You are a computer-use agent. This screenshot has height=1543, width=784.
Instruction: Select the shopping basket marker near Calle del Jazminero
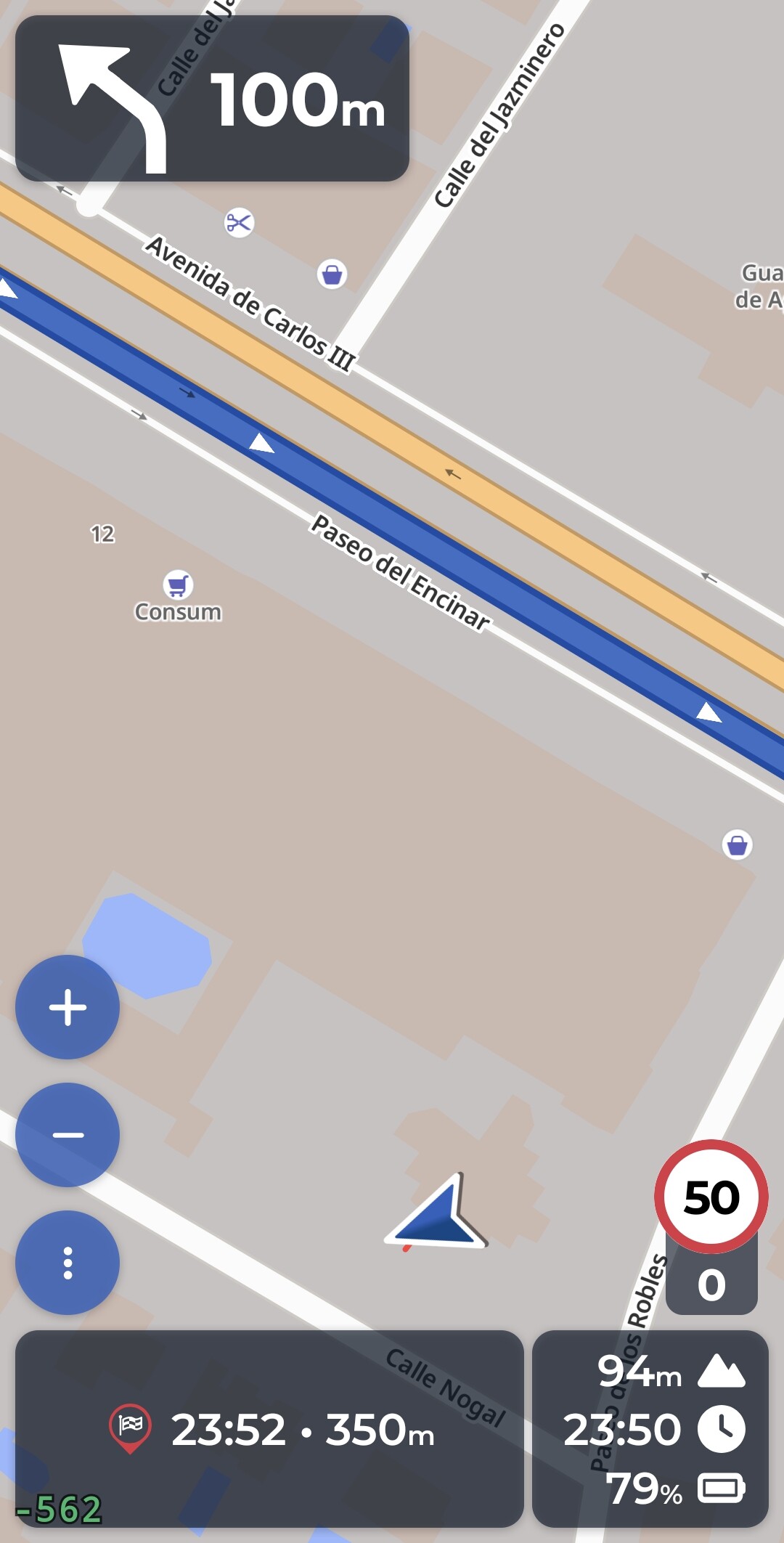[x=332, y=274]
